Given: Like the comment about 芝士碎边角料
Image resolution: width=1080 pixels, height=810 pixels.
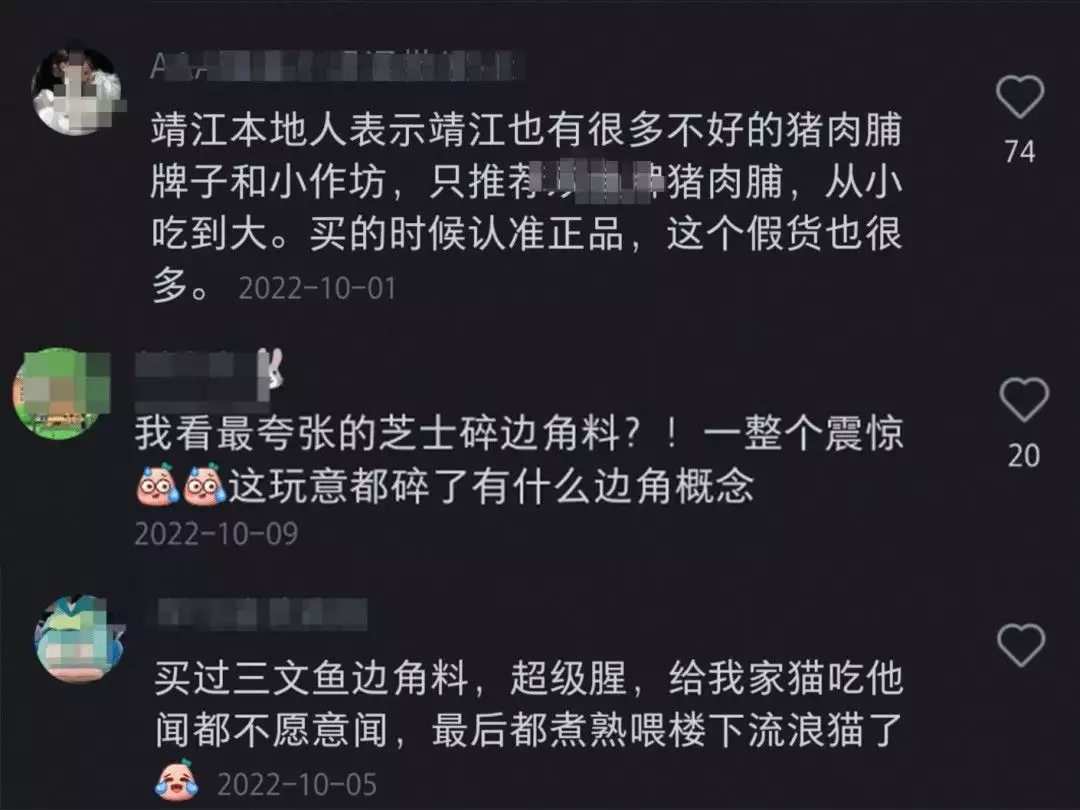Looking at the screenshot, I should (1022, 400).
